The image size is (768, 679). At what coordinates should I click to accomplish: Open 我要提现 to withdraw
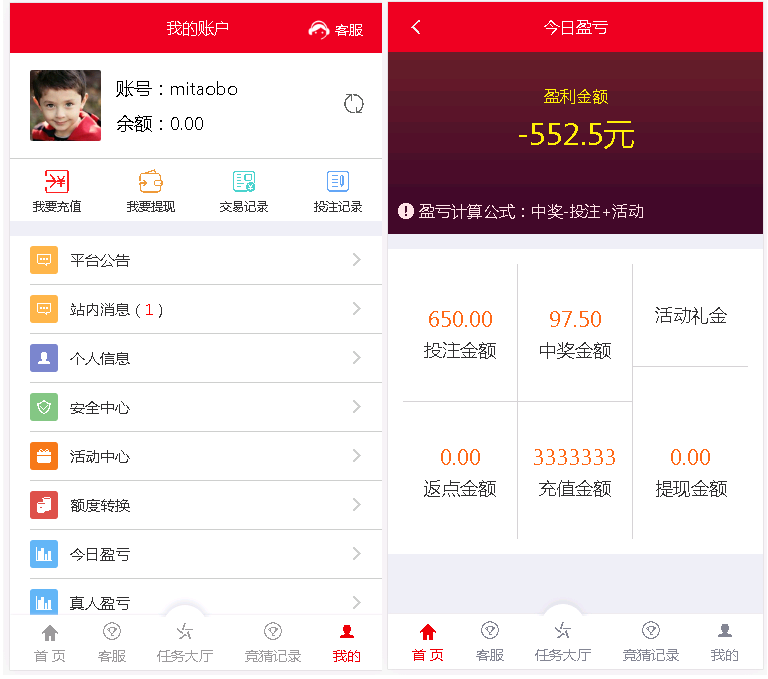pyautogui.click(x=150, y=191)
